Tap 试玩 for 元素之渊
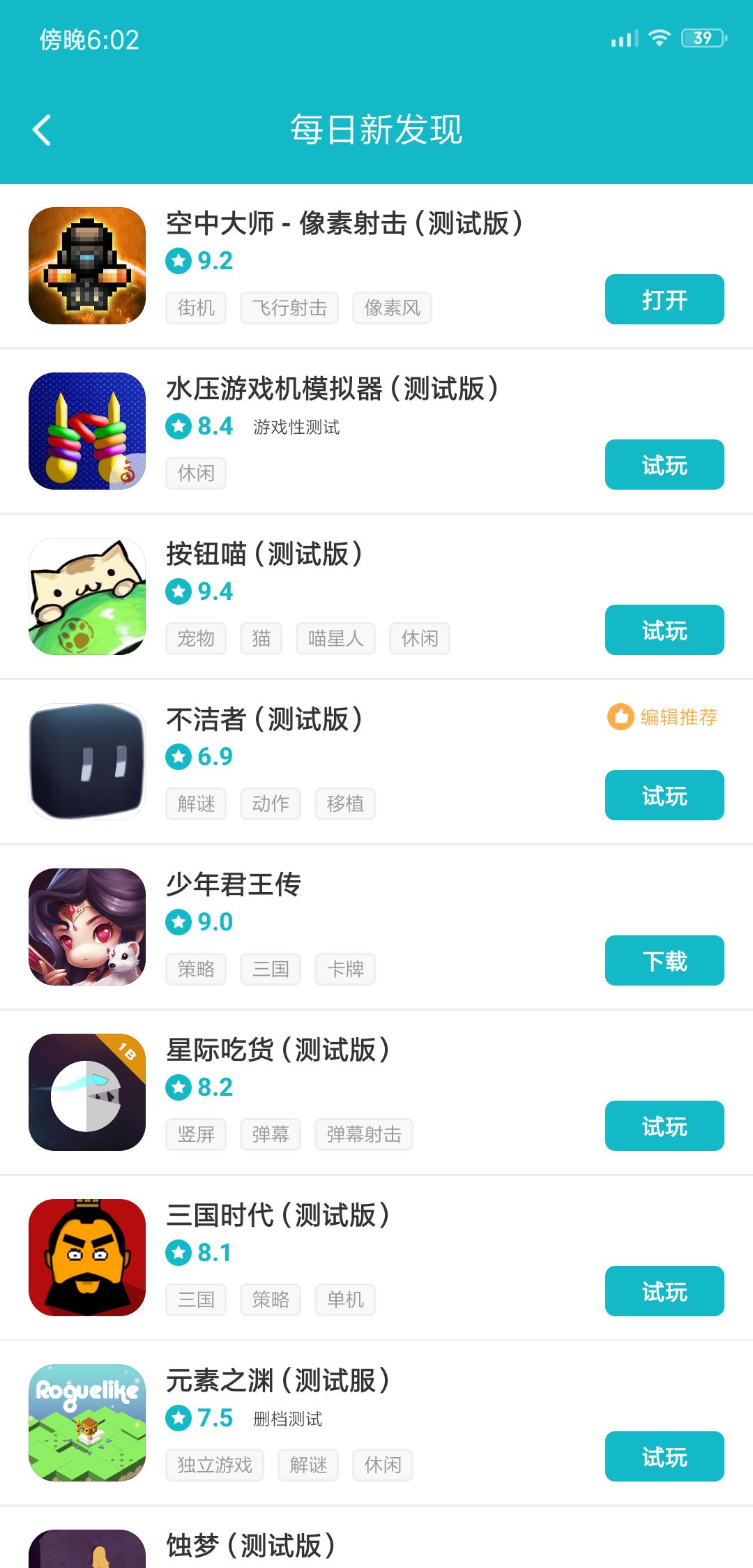Screen dimensions: 753x1568 664,1457
